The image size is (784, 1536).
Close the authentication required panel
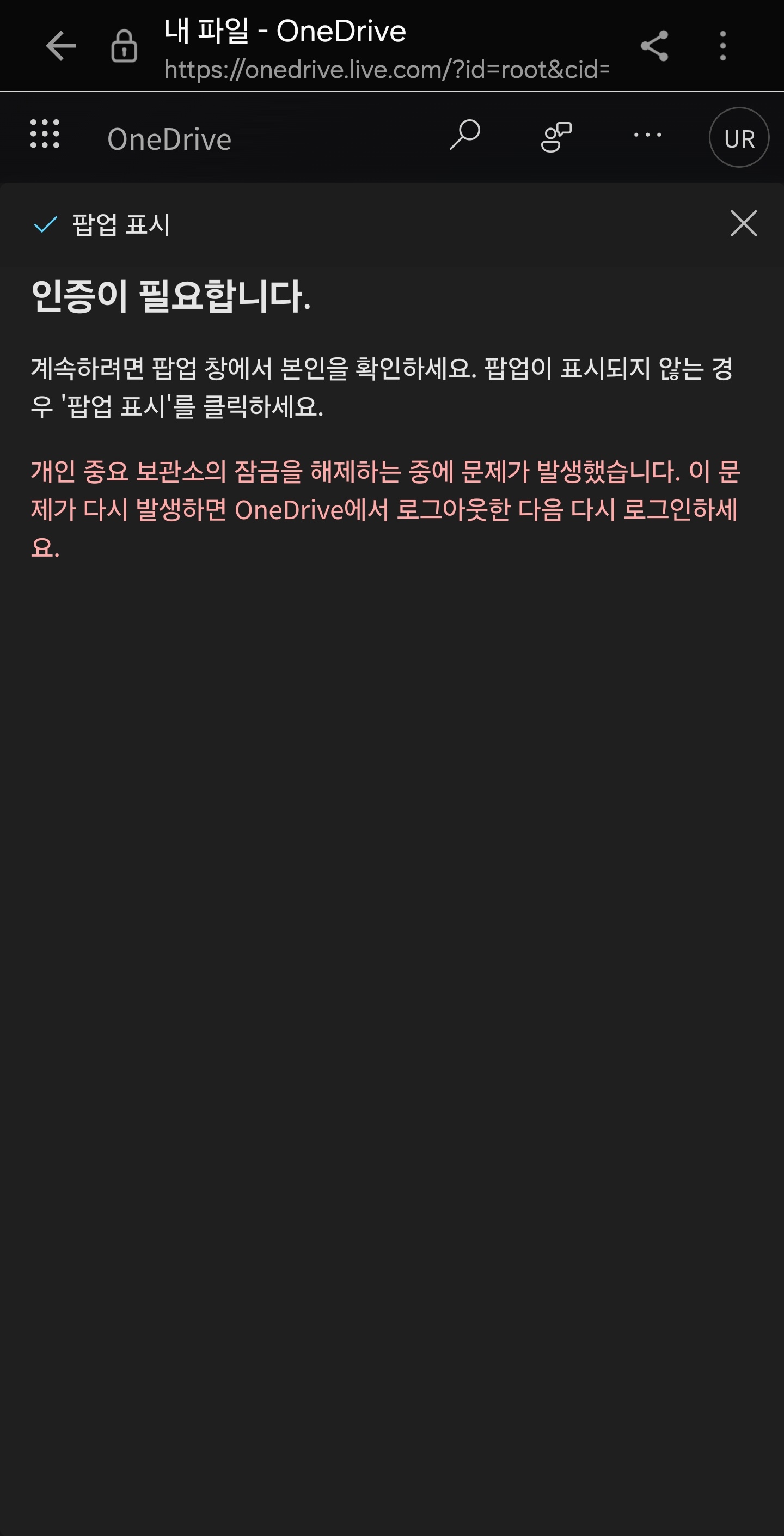744,224
